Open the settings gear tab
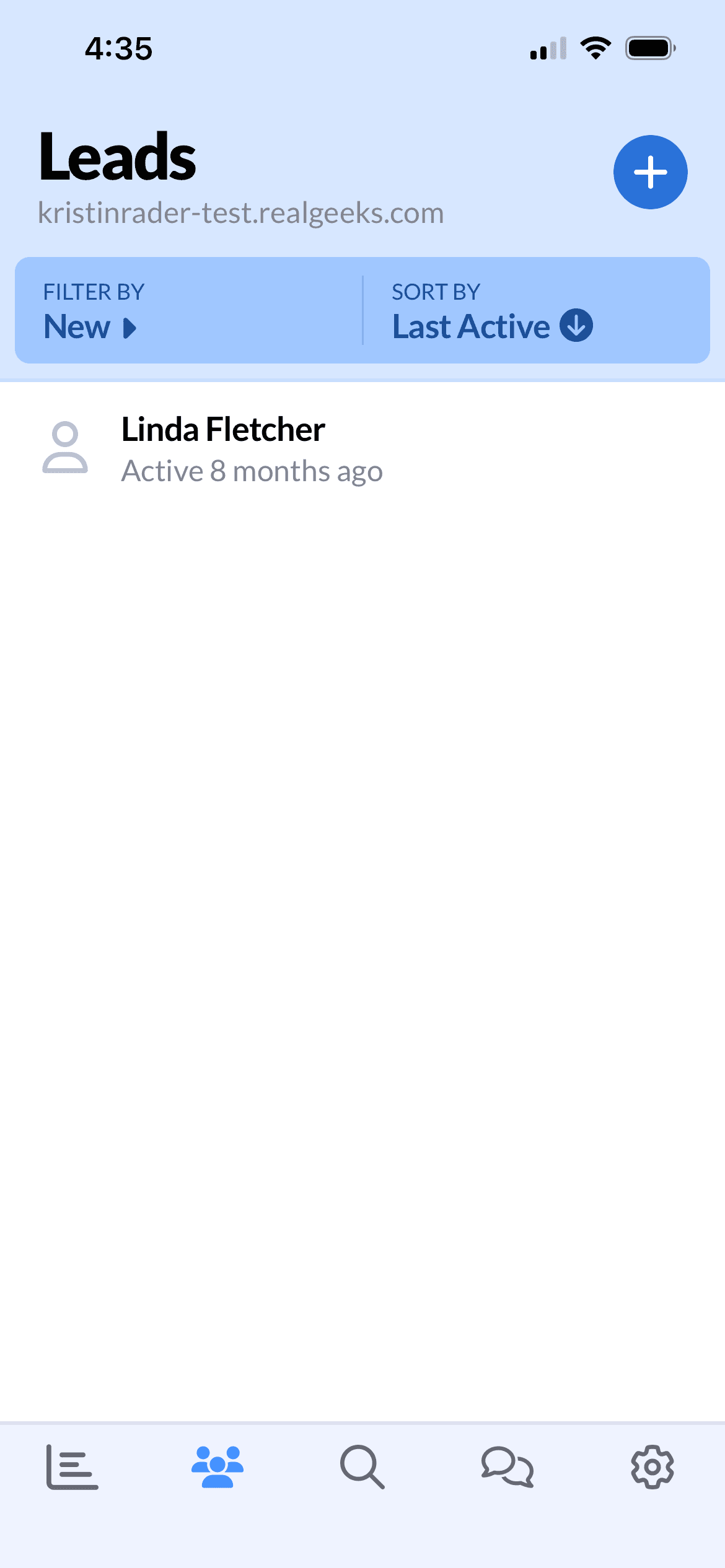The width and height of the screenshot is (725, 1568). (652, 1466)
